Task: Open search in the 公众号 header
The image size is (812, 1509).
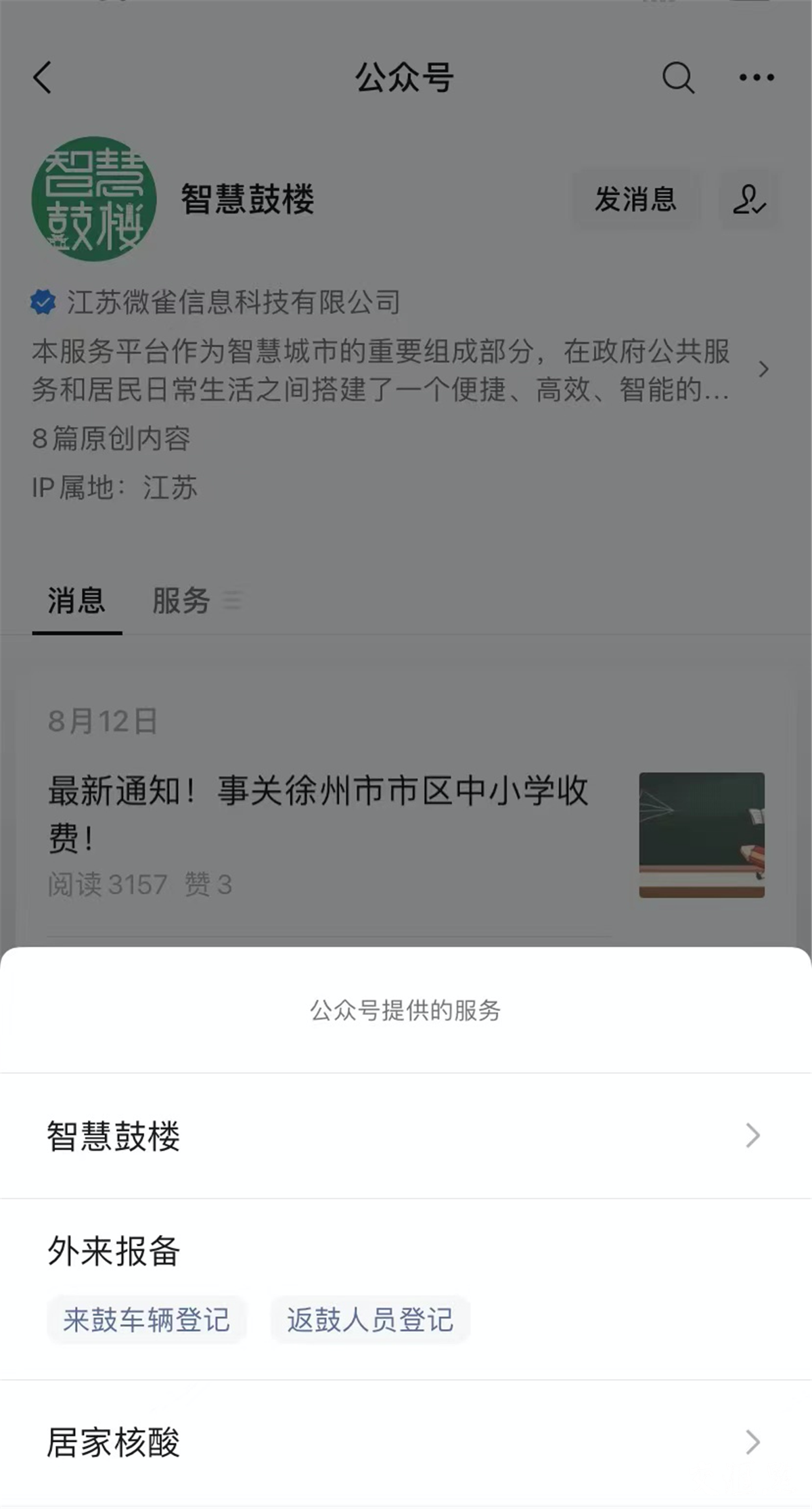Action: coord(678,77)
